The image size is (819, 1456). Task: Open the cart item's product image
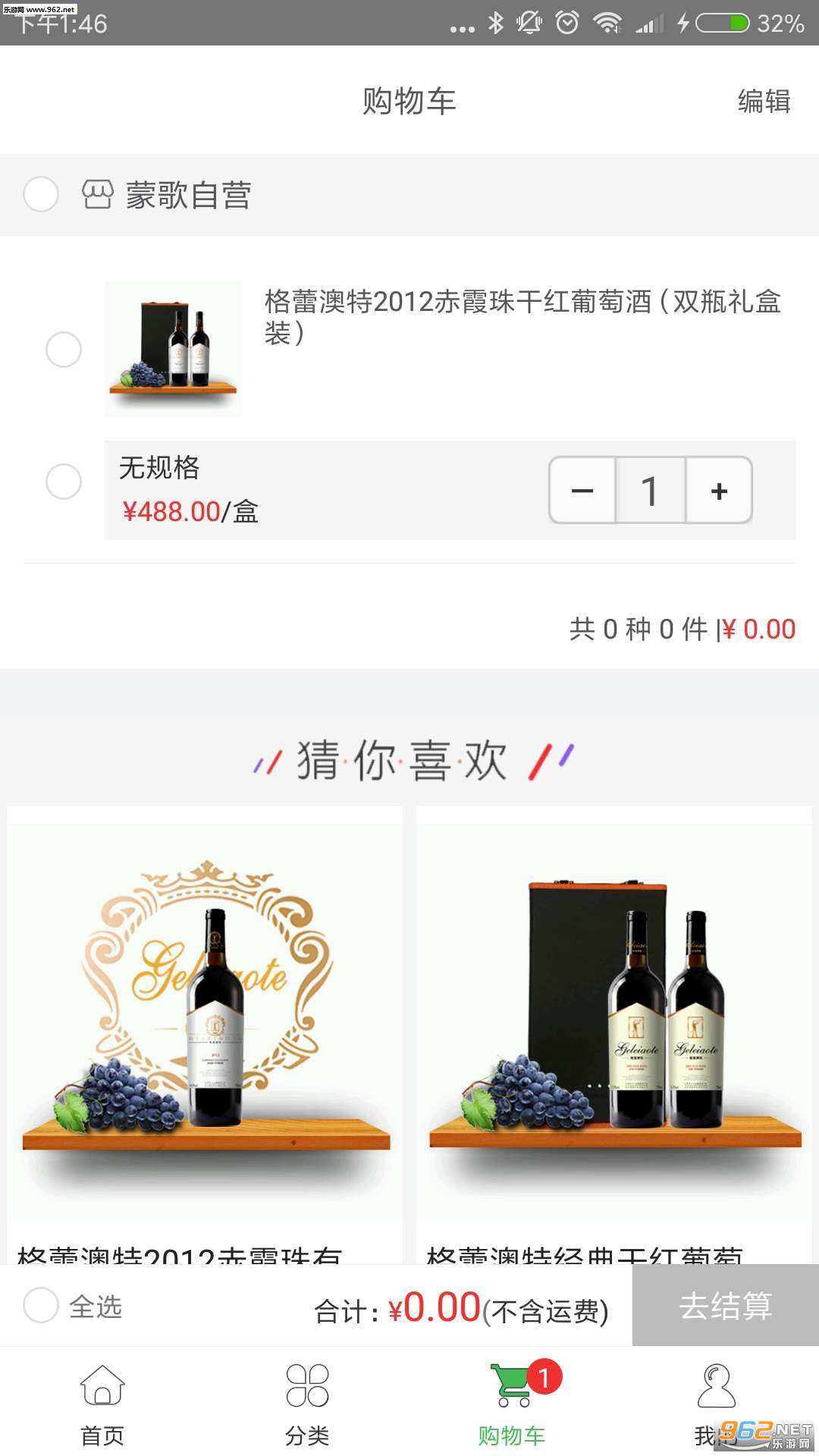click(174, 348)
